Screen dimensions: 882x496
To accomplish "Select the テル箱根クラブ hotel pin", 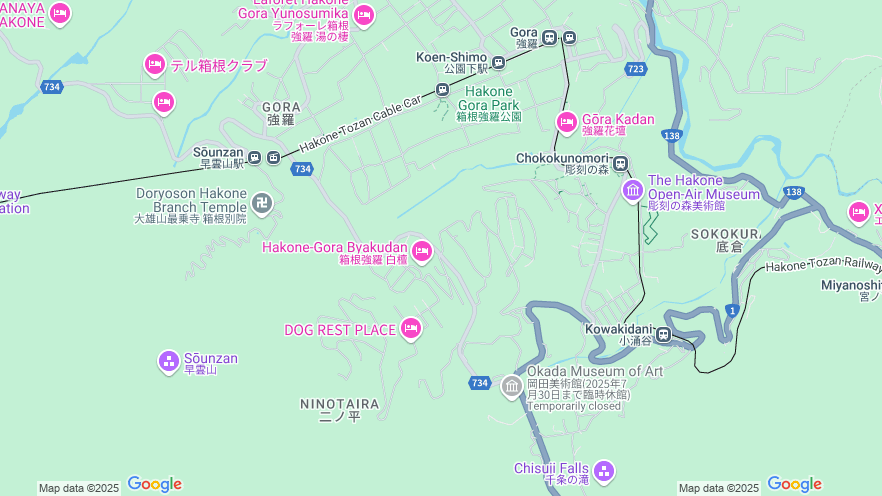I will tap(154, 65).
